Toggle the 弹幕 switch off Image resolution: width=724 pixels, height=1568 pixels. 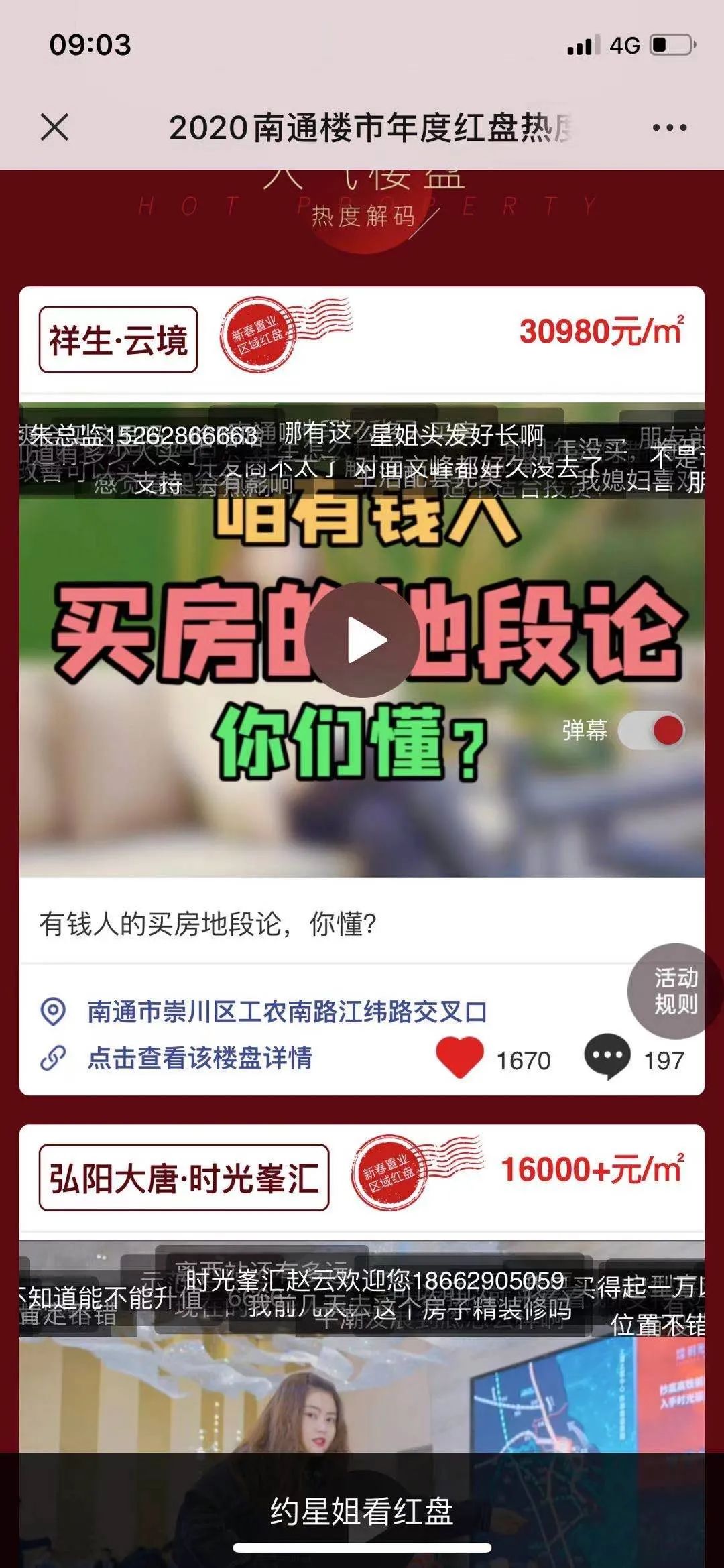click(x=652, y=730)
